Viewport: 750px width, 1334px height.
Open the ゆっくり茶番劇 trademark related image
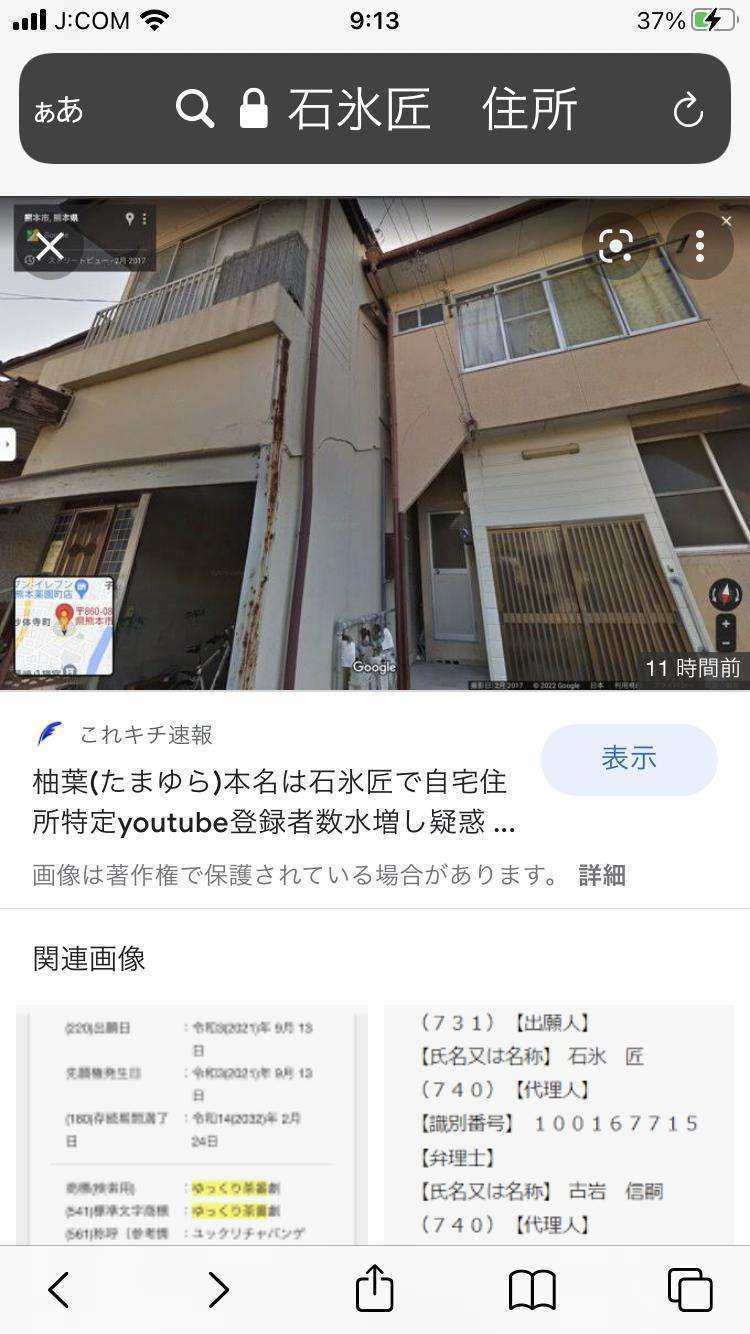(191, 1125)
